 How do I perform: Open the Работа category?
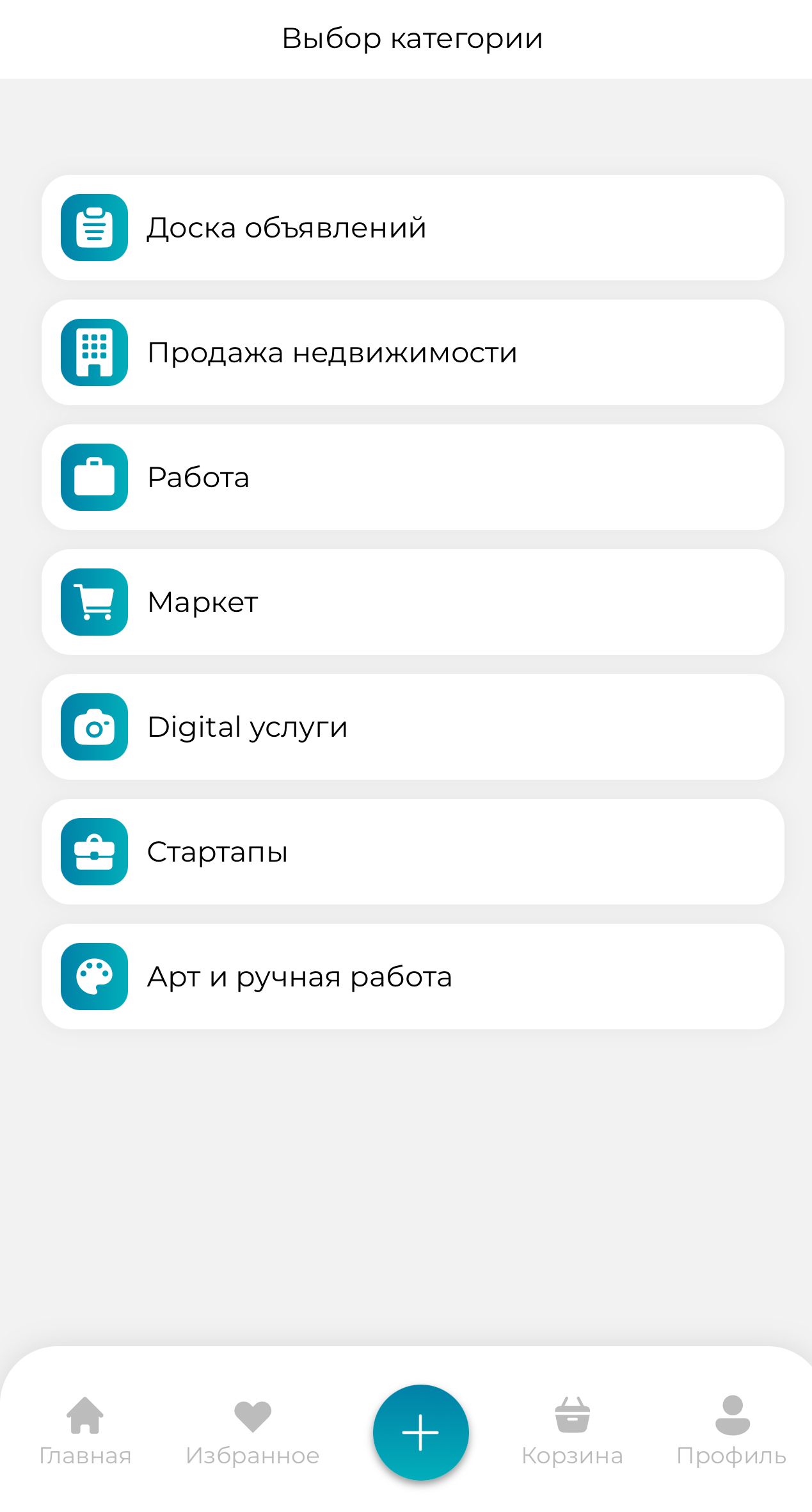pyautogui.click(x=412, y=476)
